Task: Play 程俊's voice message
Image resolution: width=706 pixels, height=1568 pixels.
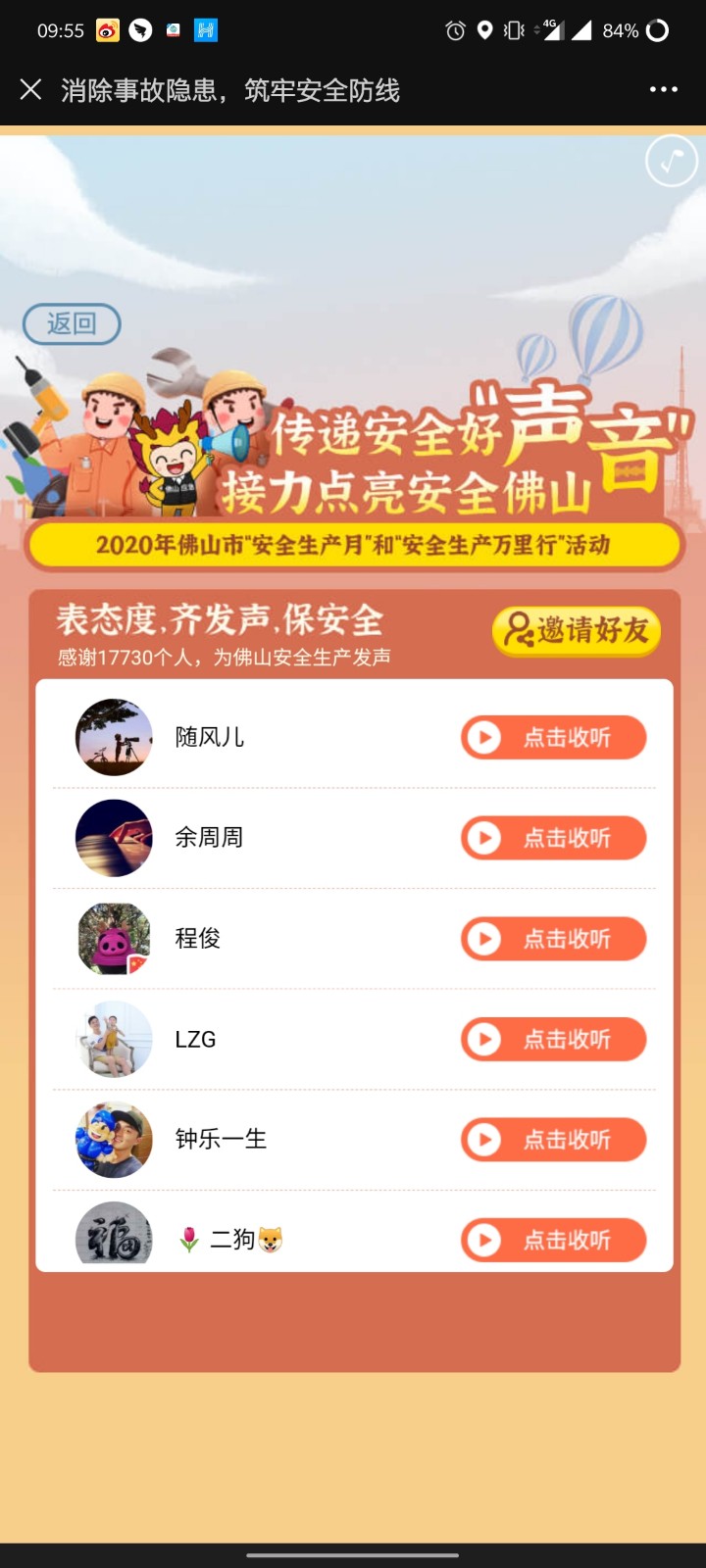Action: pyautogui.click(x=553, y=939)
